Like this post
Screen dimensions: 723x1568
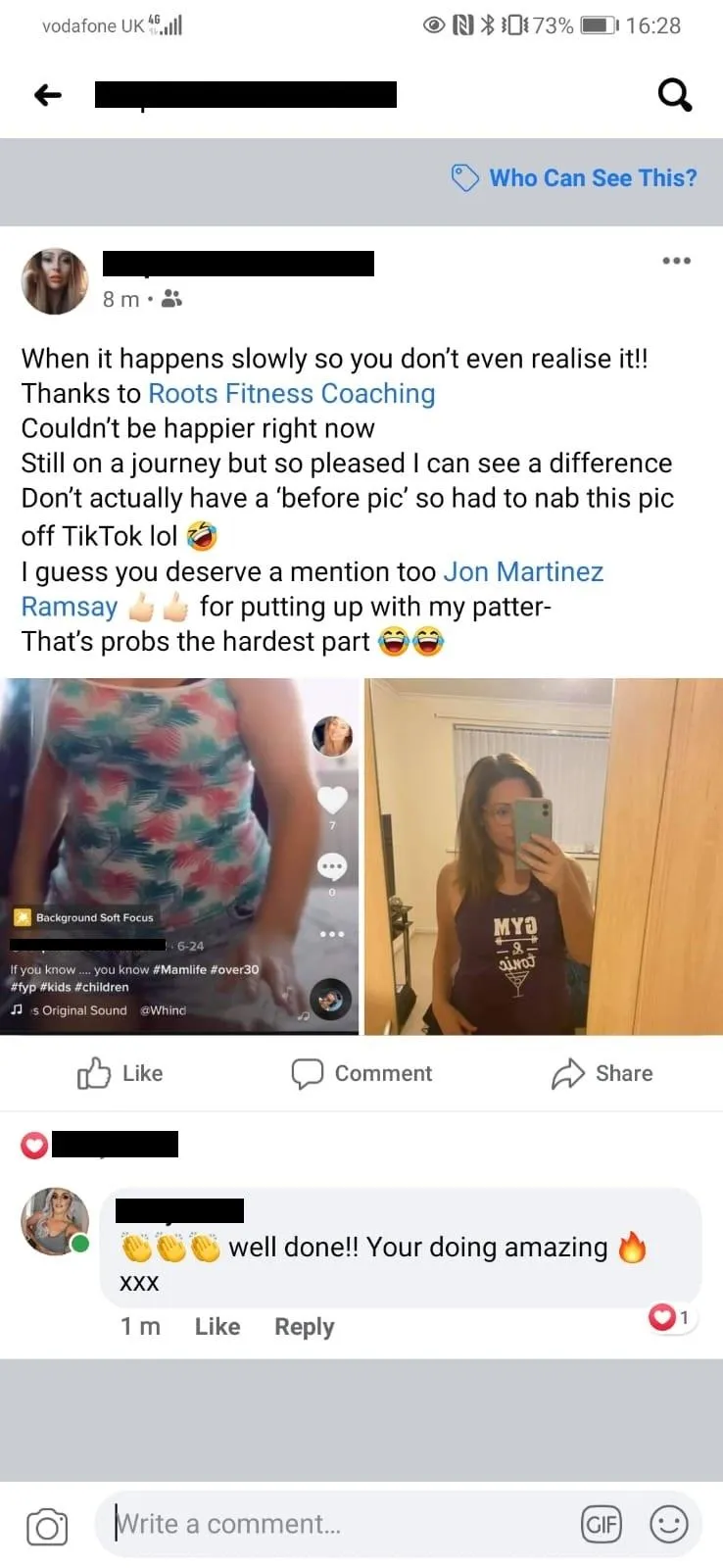pos(120,1074)
